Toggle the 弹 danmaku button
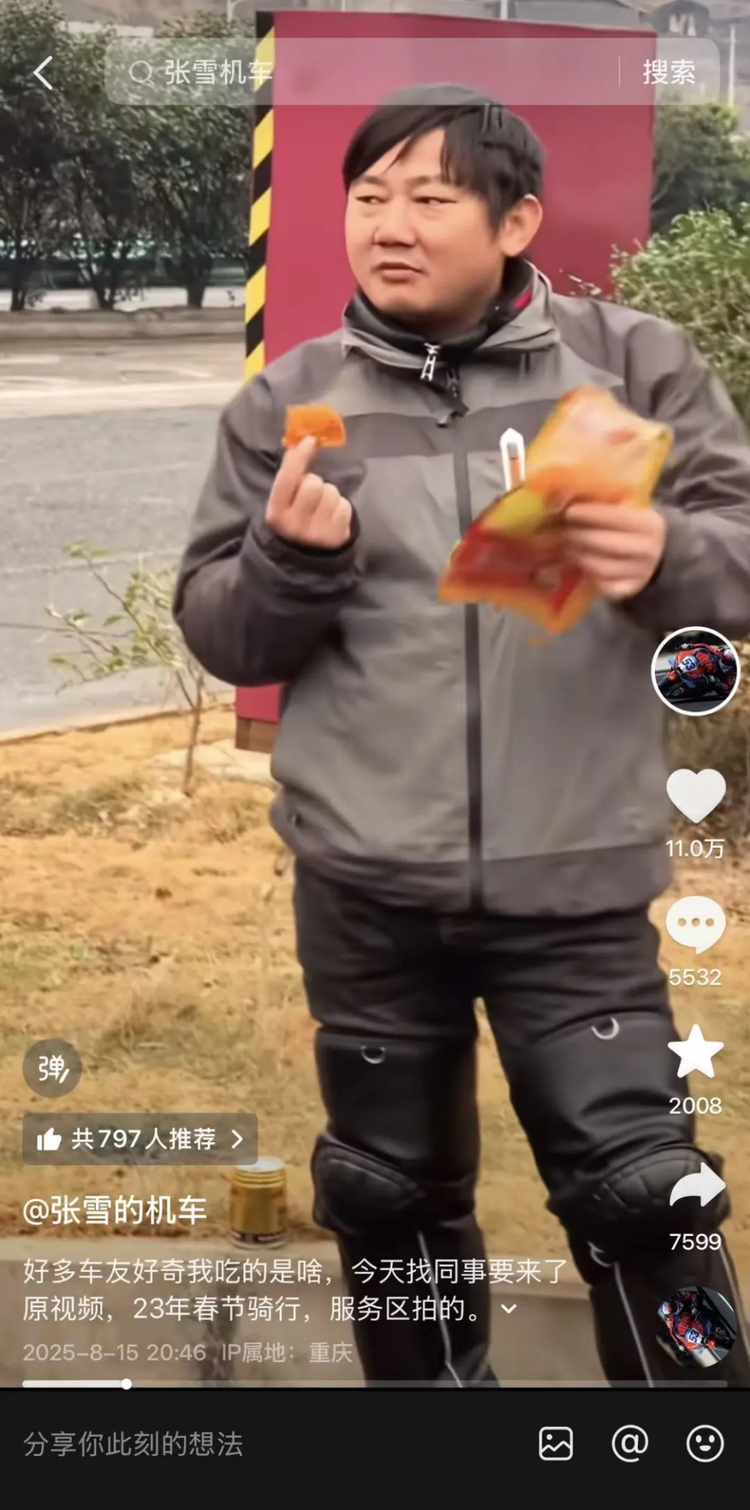 [52, 1068]
